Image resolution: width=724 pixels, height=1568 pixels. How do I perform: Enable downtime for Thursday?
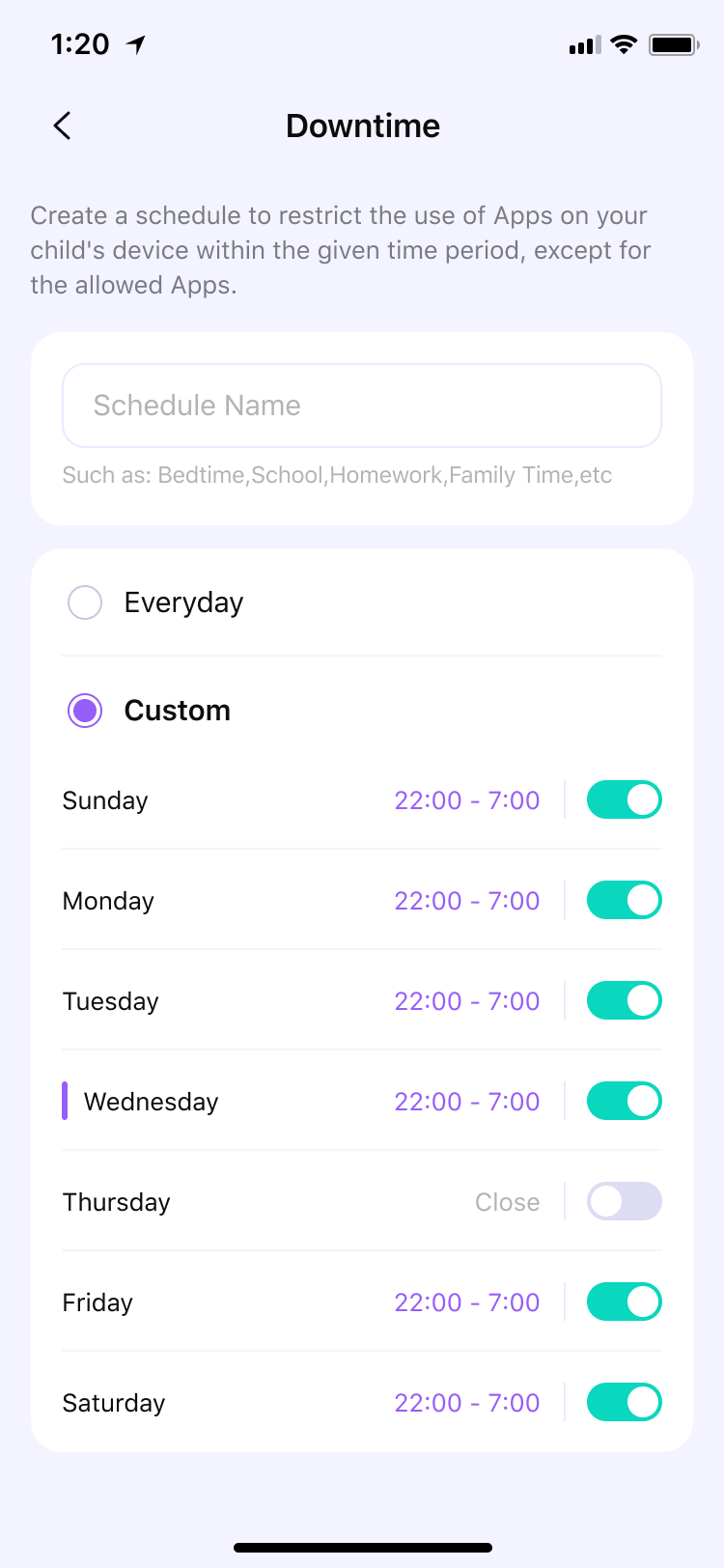pyautogui.click(x=625, y=1201)
